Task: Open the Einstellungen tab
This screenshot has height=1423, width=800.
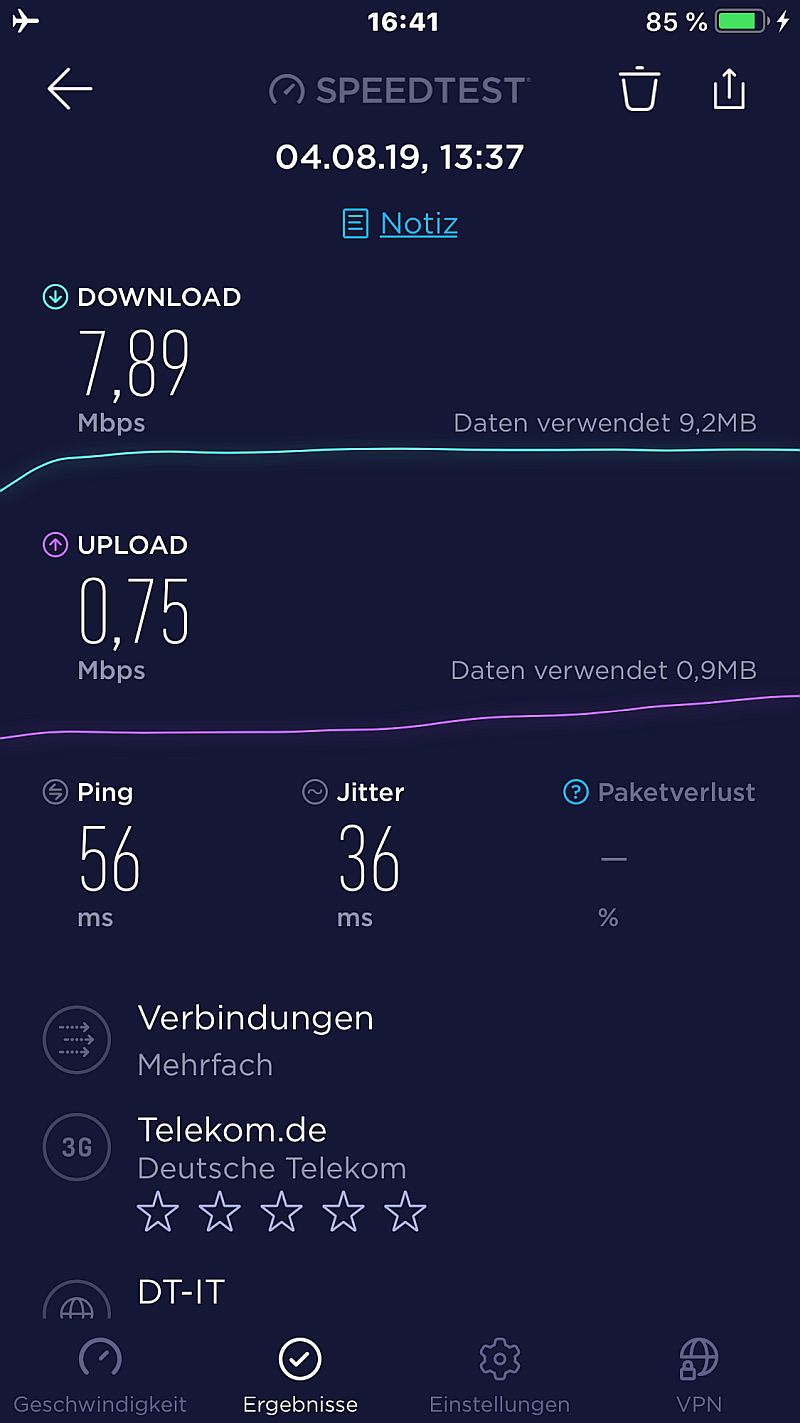Action: (499, 1375)
